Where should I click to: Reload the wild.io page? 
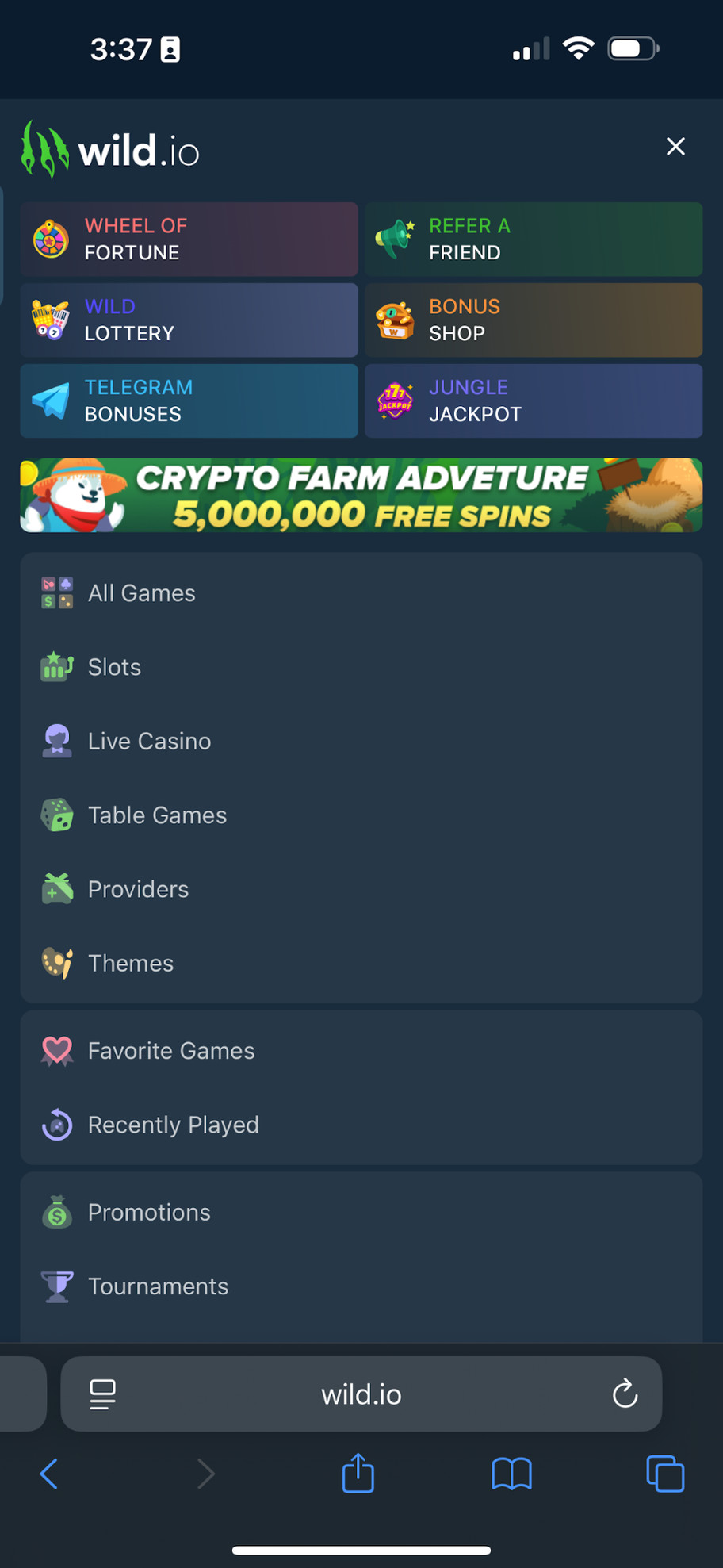(x=625, y=1394)
